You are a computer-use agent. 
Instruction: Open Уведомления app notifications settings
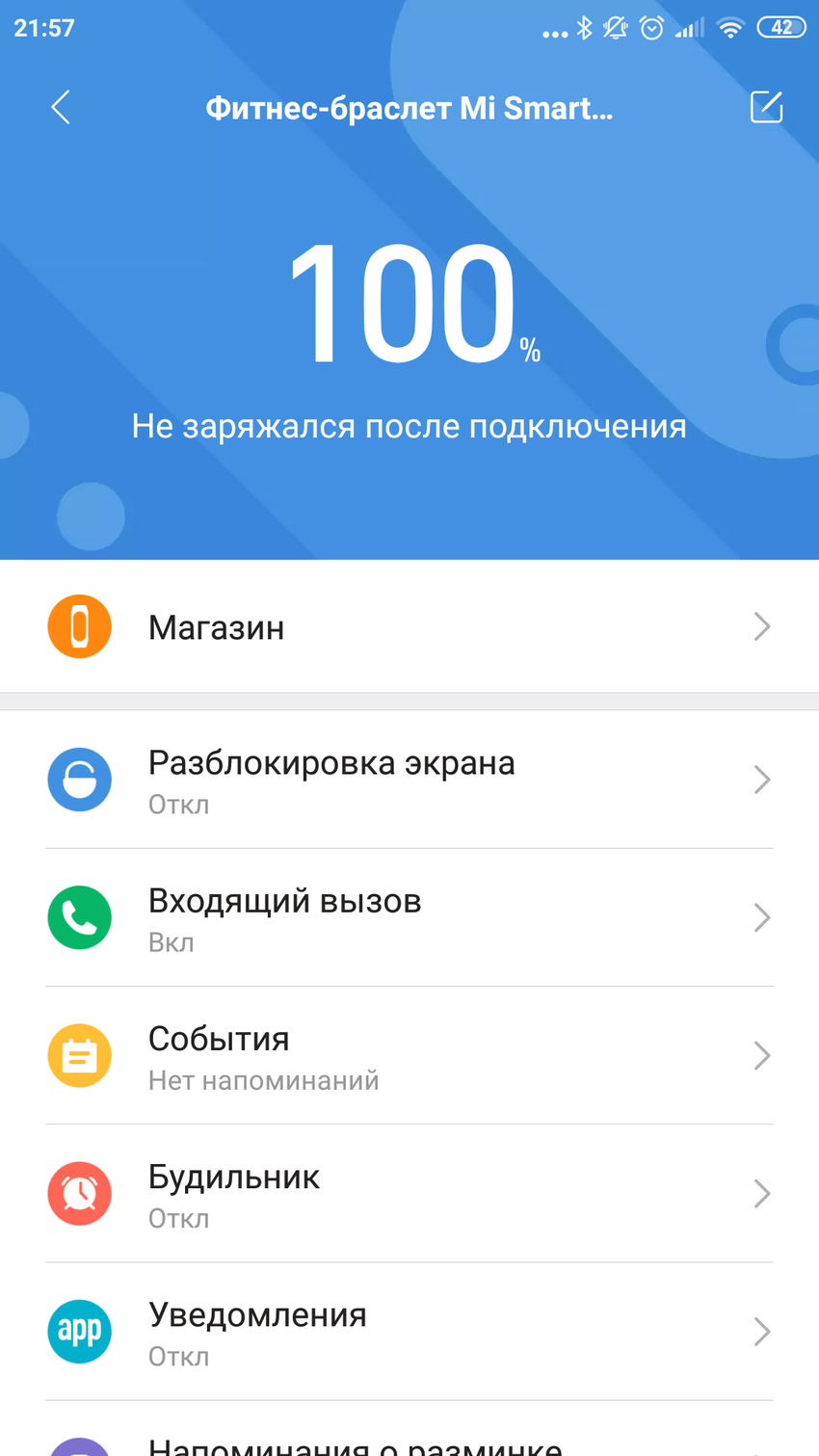[x=409, y=1332]
